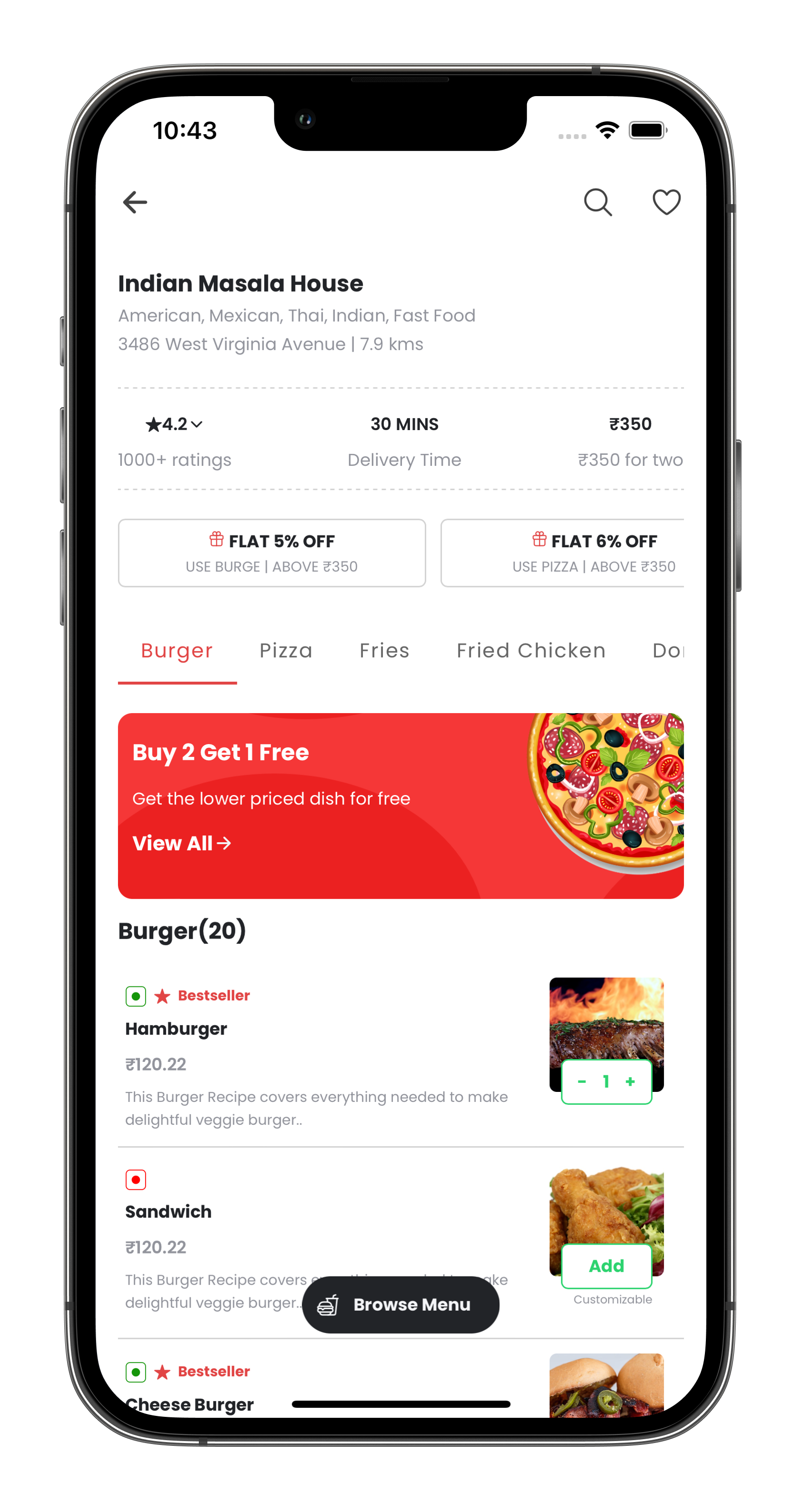Screen dimensions: 801x1512
Task: Go back using the arrow icon
Action: click(x=135, y=202)
